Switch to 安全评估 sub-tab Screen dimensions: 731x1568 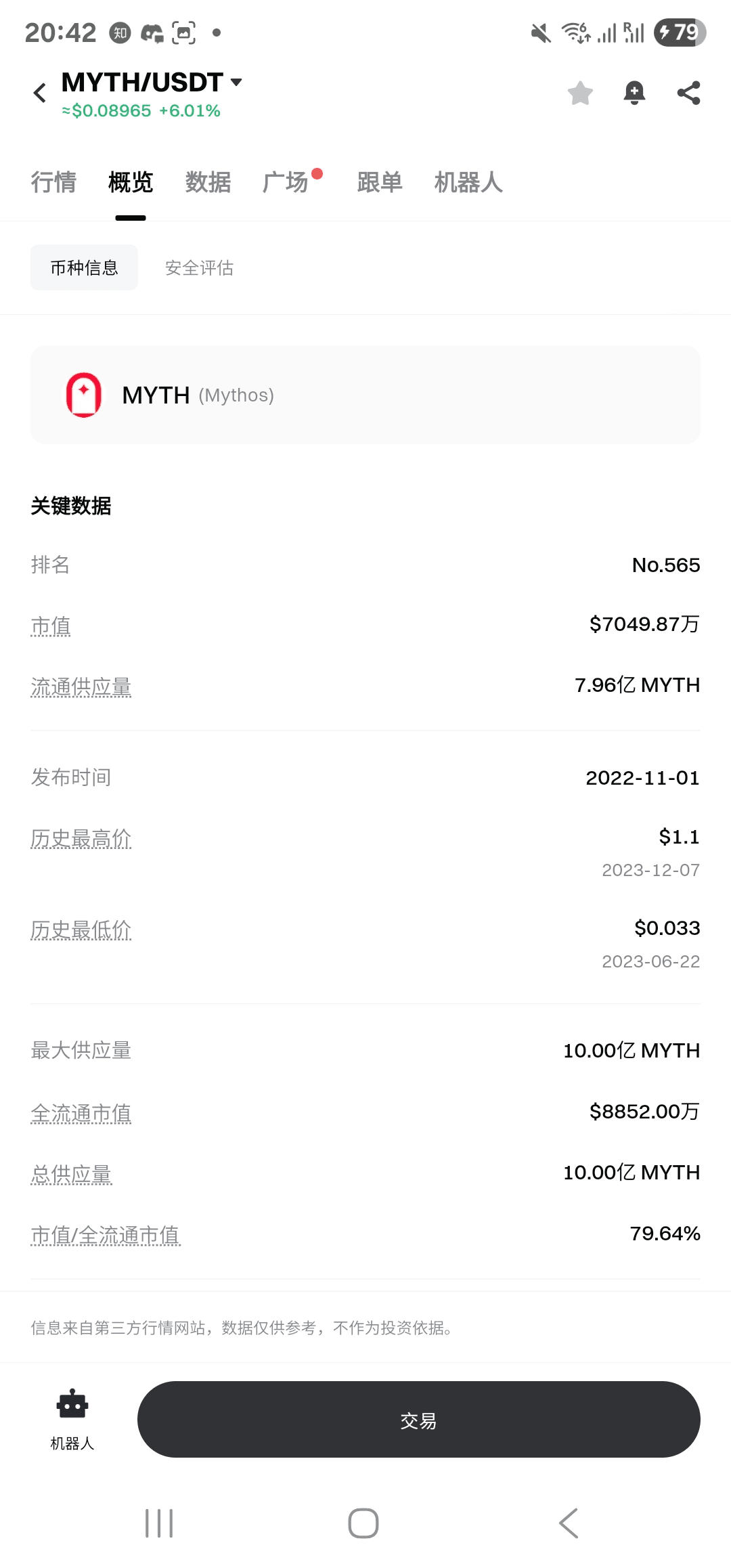pos(199,267)
